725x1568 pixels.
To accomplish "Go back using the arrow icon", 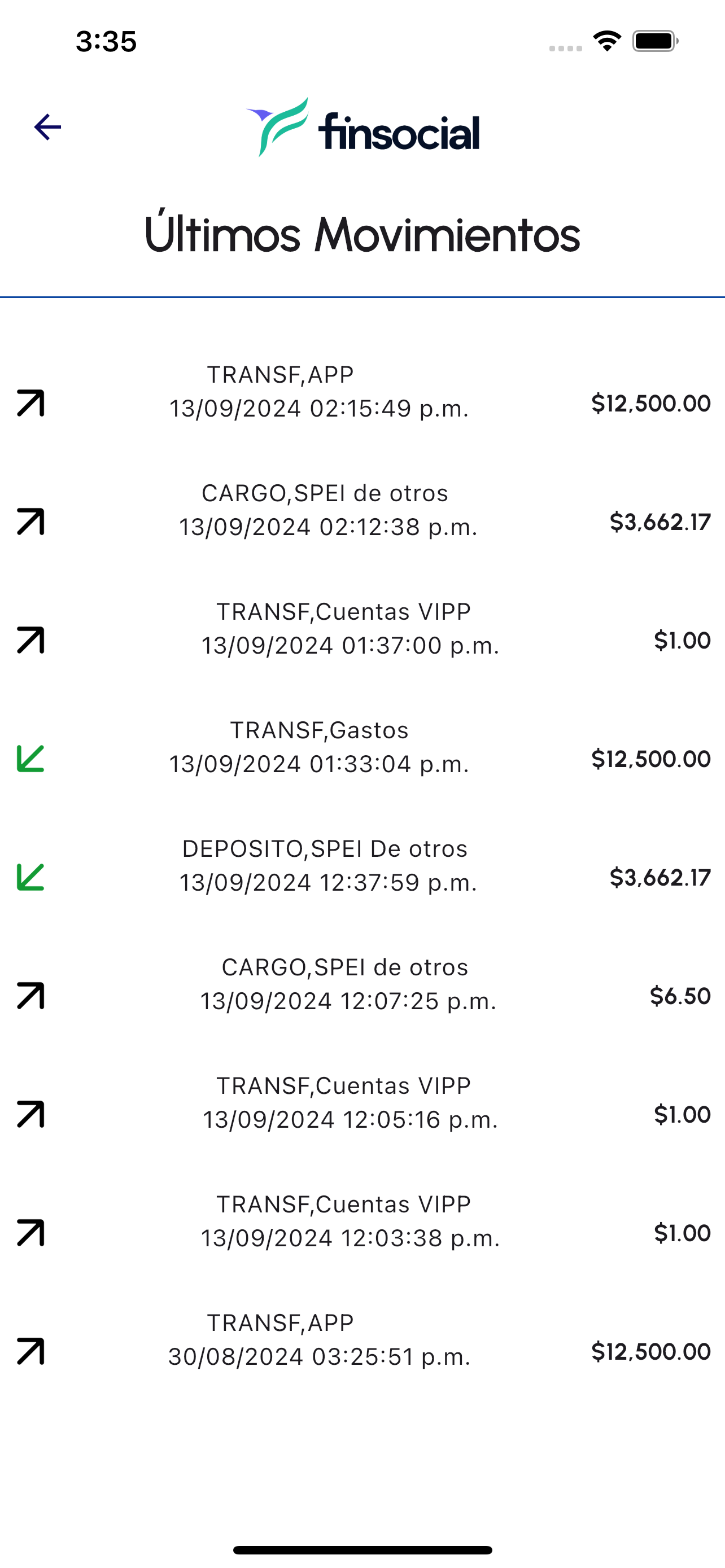I will click(47, 126).
